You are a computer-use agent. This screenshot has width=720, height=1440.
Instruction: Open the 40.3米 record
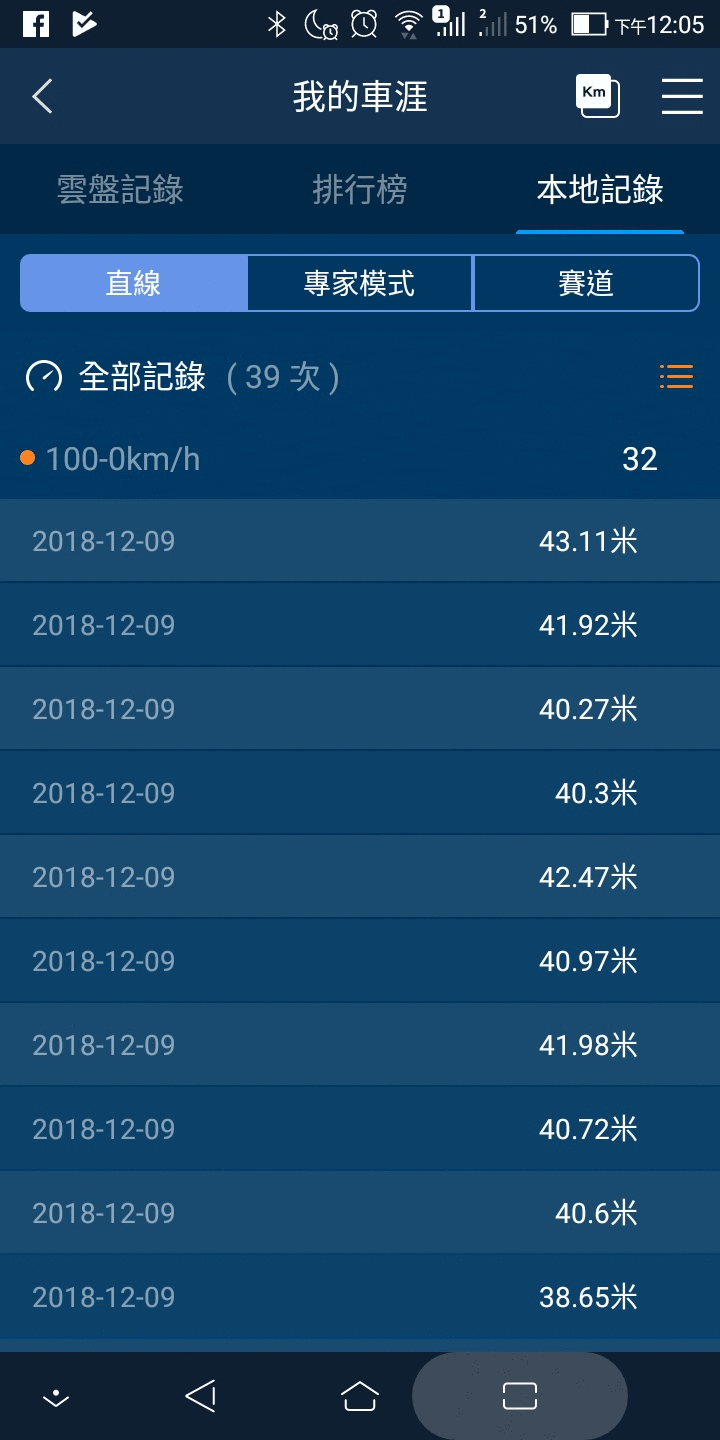(x=360, y=793)
